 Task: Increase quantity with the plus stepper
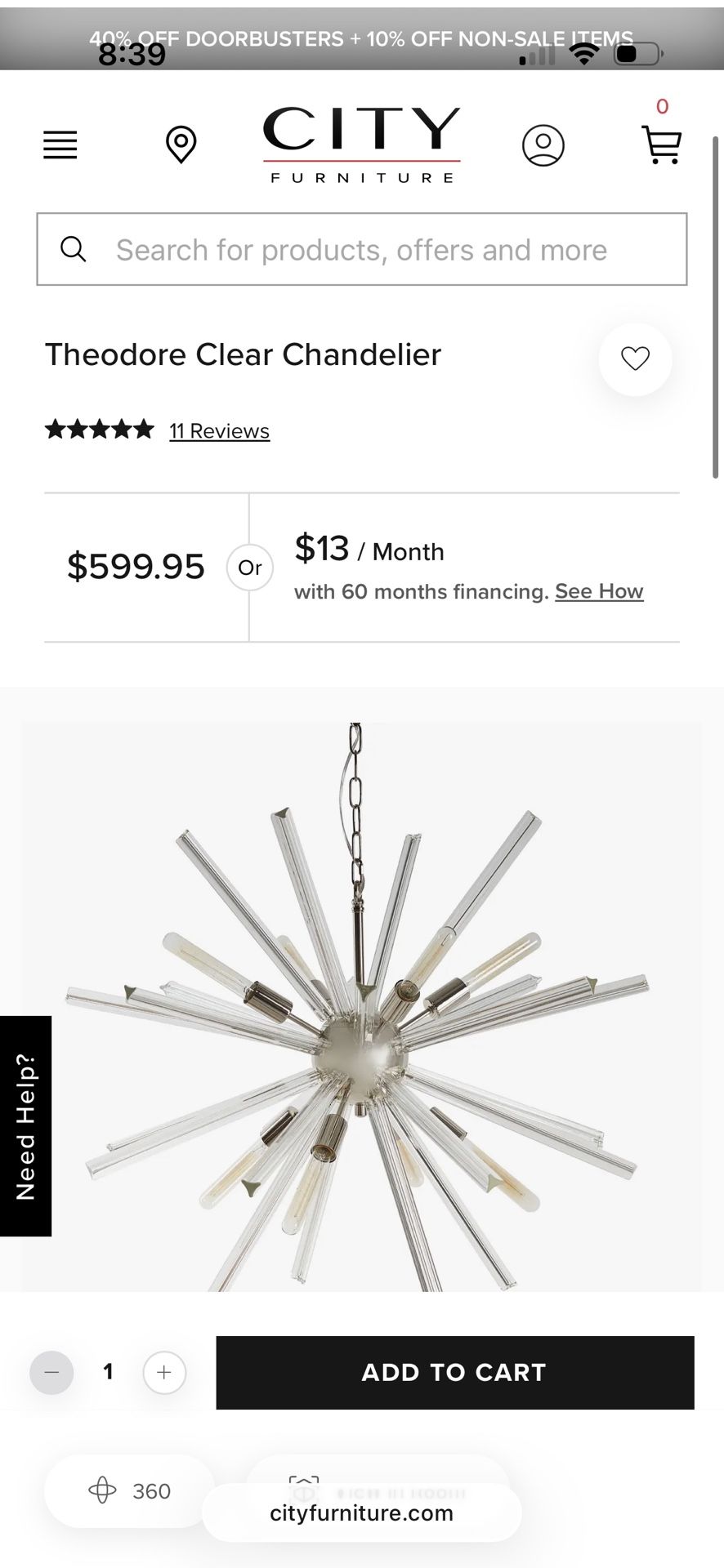163,1373
